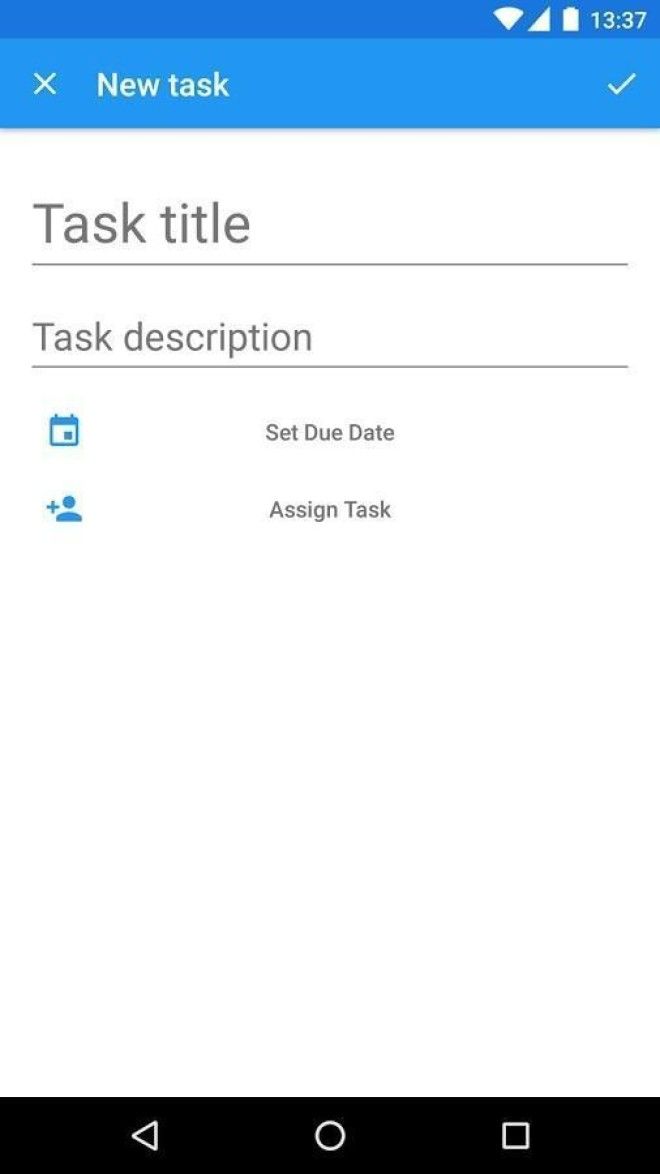Go back using system navigation

[x=145, y=1135]
